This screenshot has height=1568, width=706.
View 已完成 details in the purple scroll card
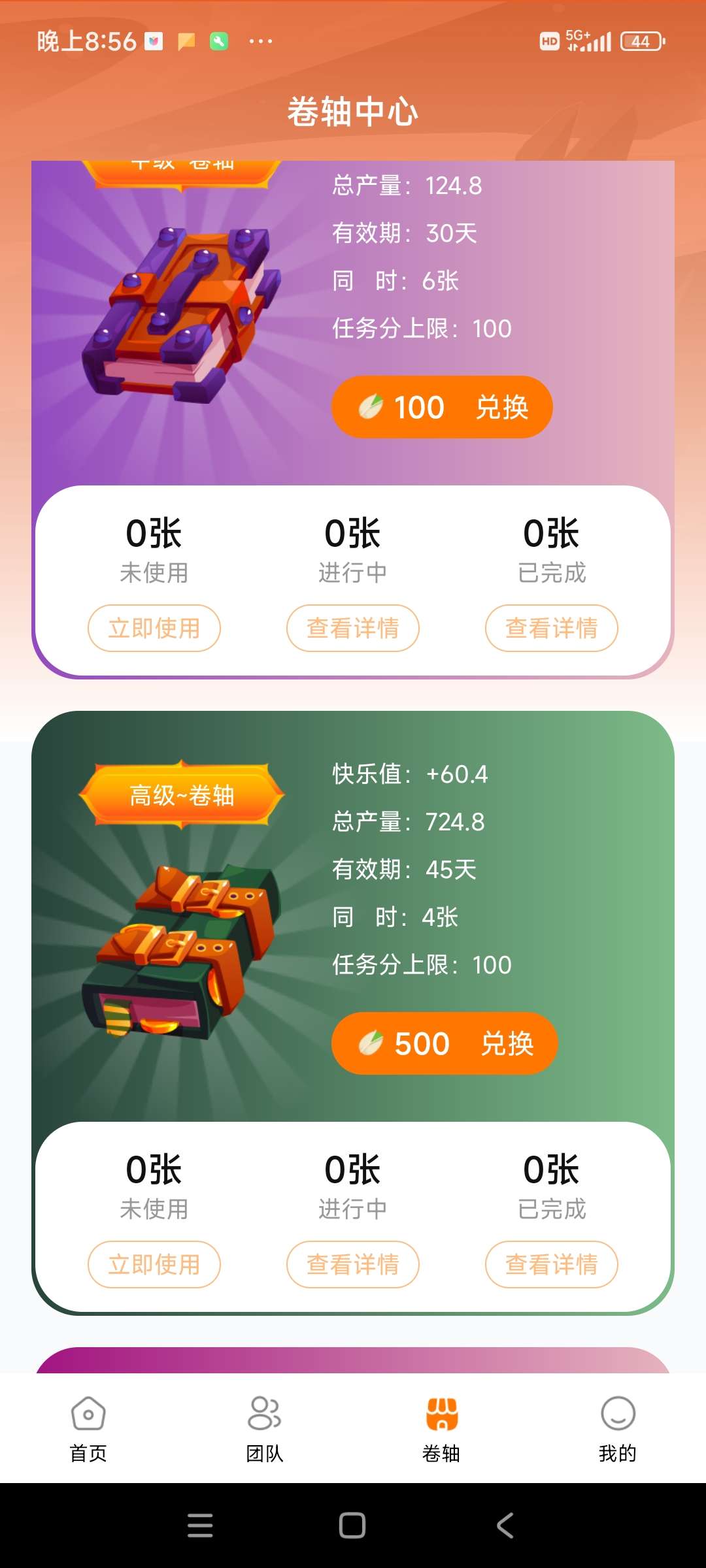click(552, 628)
